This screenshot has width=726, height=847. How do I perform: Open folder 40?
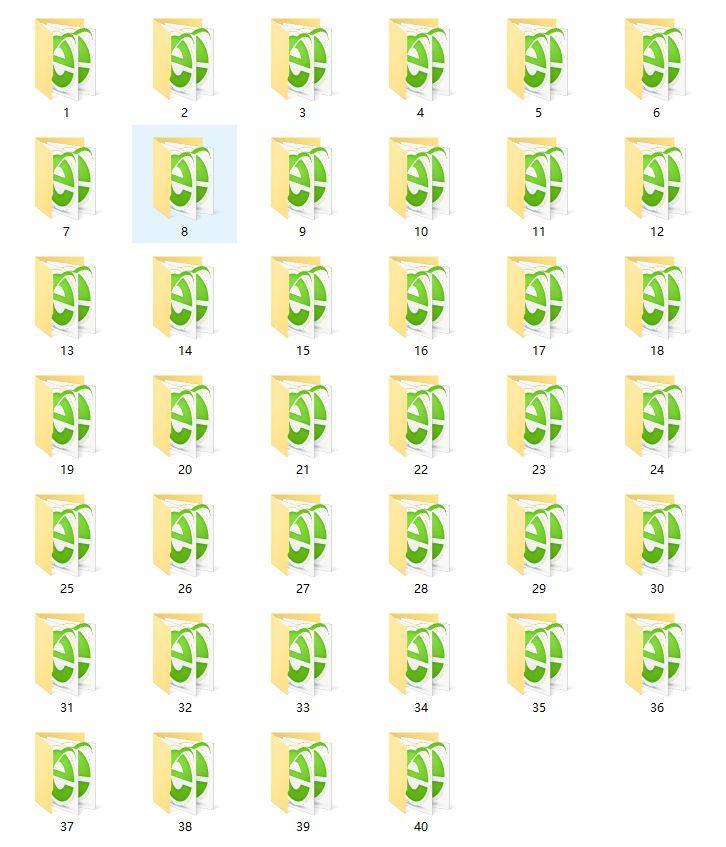pos(420,774)
